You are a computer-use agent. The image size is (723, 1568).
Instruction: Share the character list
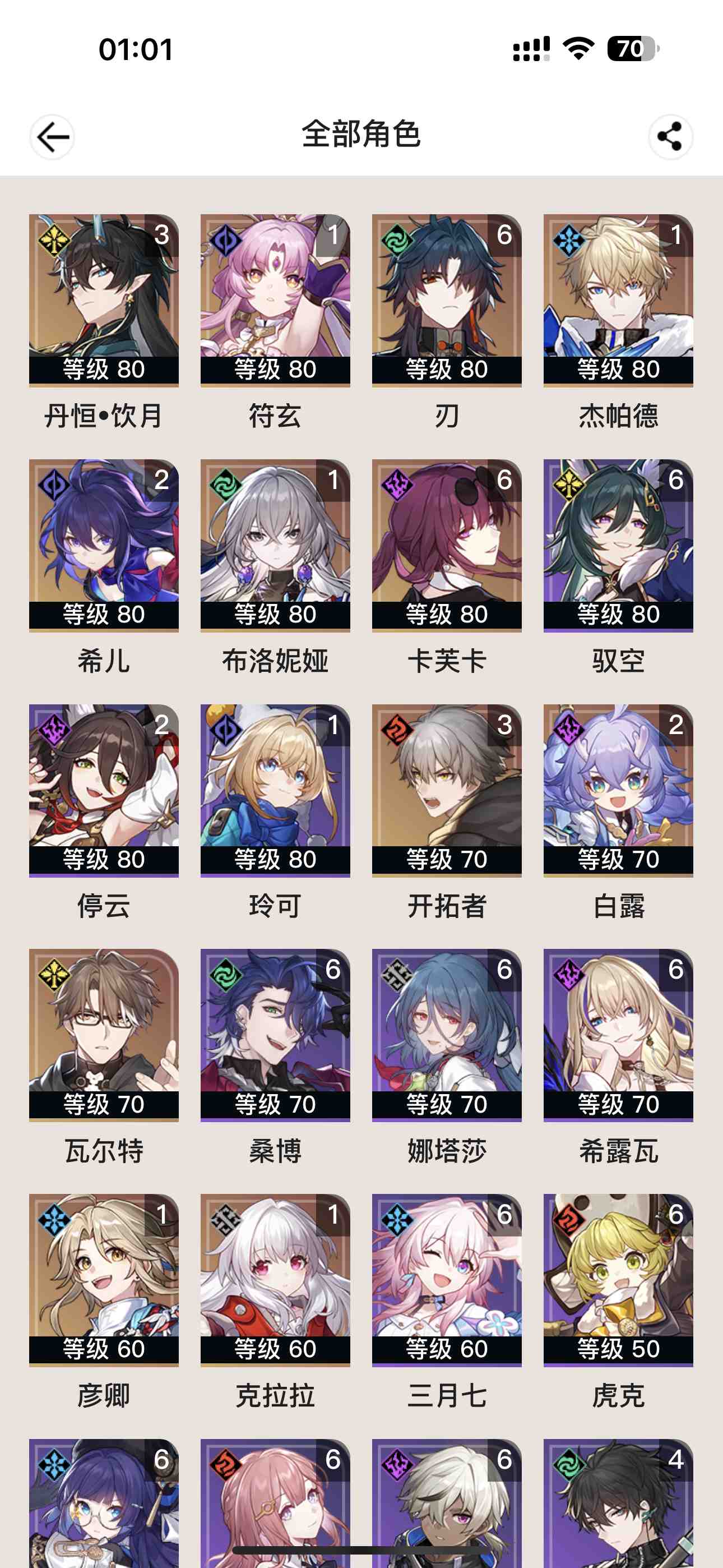[x=670, y=137]
